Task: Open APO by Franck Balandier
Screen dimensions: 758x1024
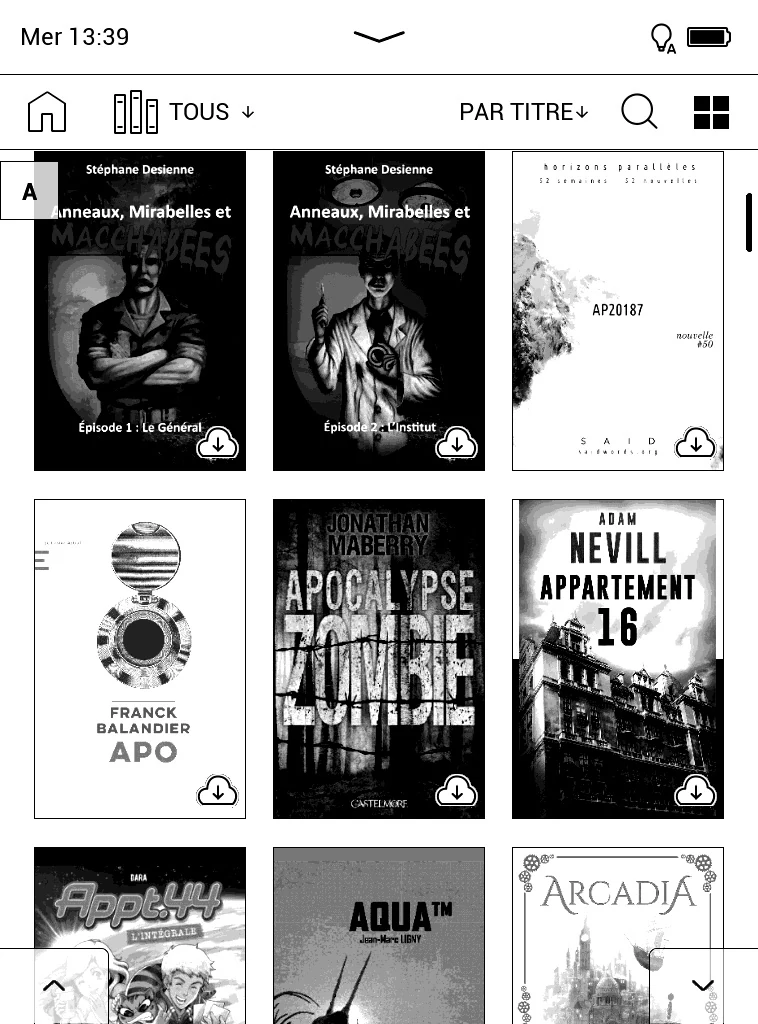Action: pos(140,658)
